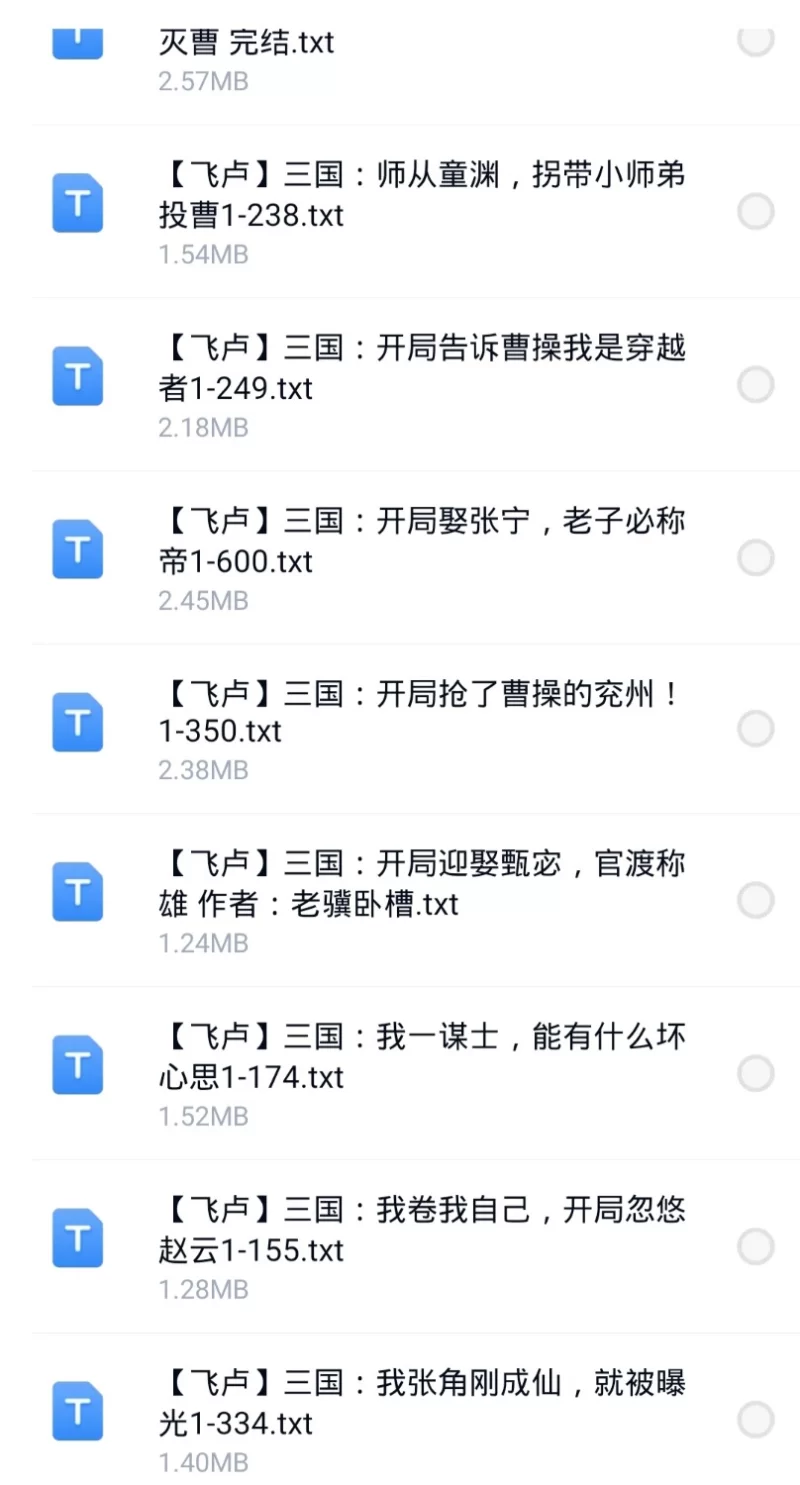Tick the circle for 师从童渊，拐带小师弟投曹1-238.txt
Screen dimensions: 800x1485
tap(755, 212)
